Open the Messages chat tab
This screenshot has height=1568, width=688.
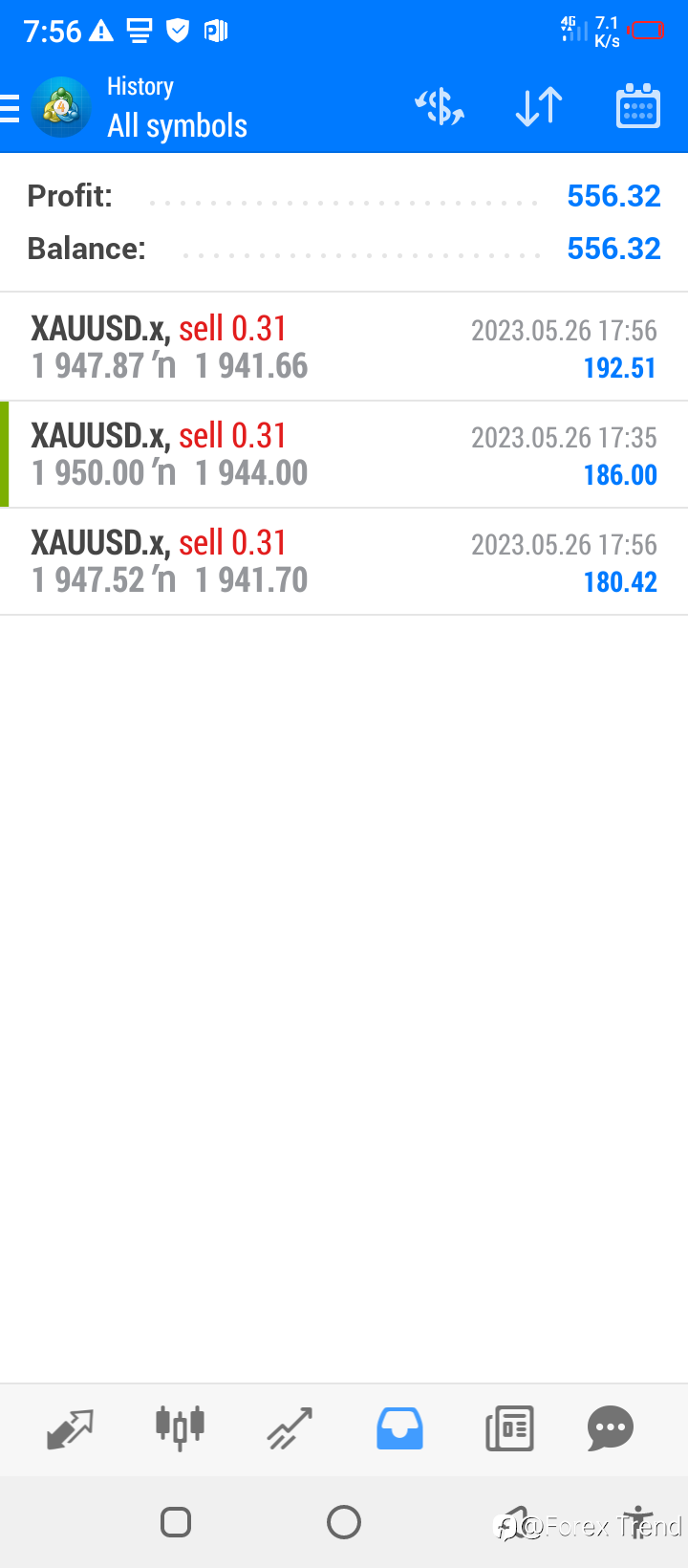point(611,1428)
